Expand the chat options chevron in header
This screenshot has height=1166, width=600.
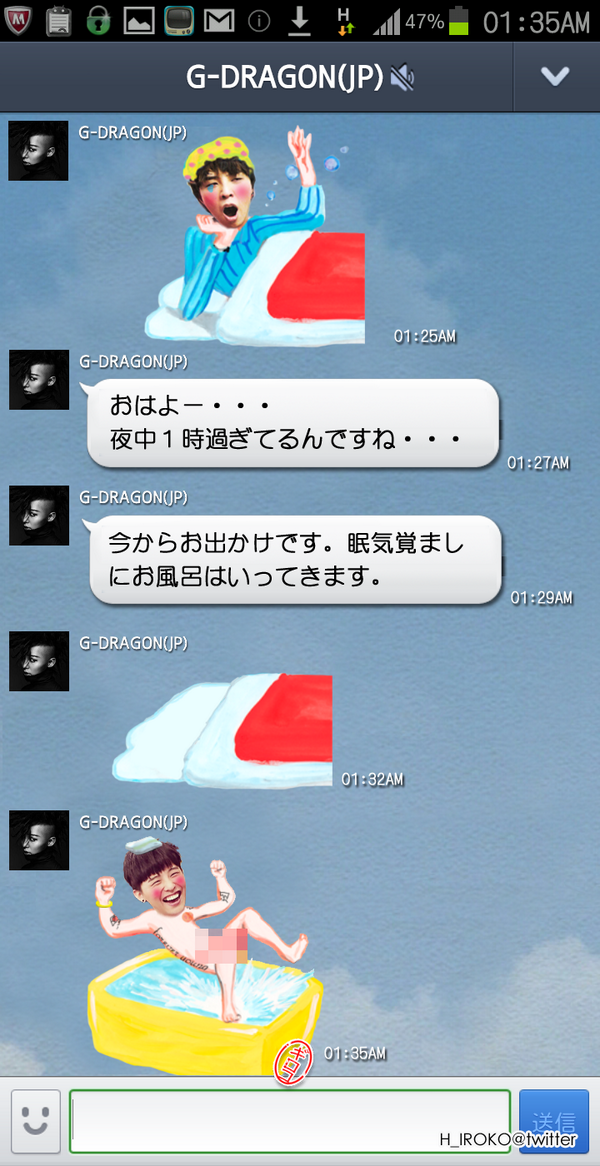(x=555, y=77)
